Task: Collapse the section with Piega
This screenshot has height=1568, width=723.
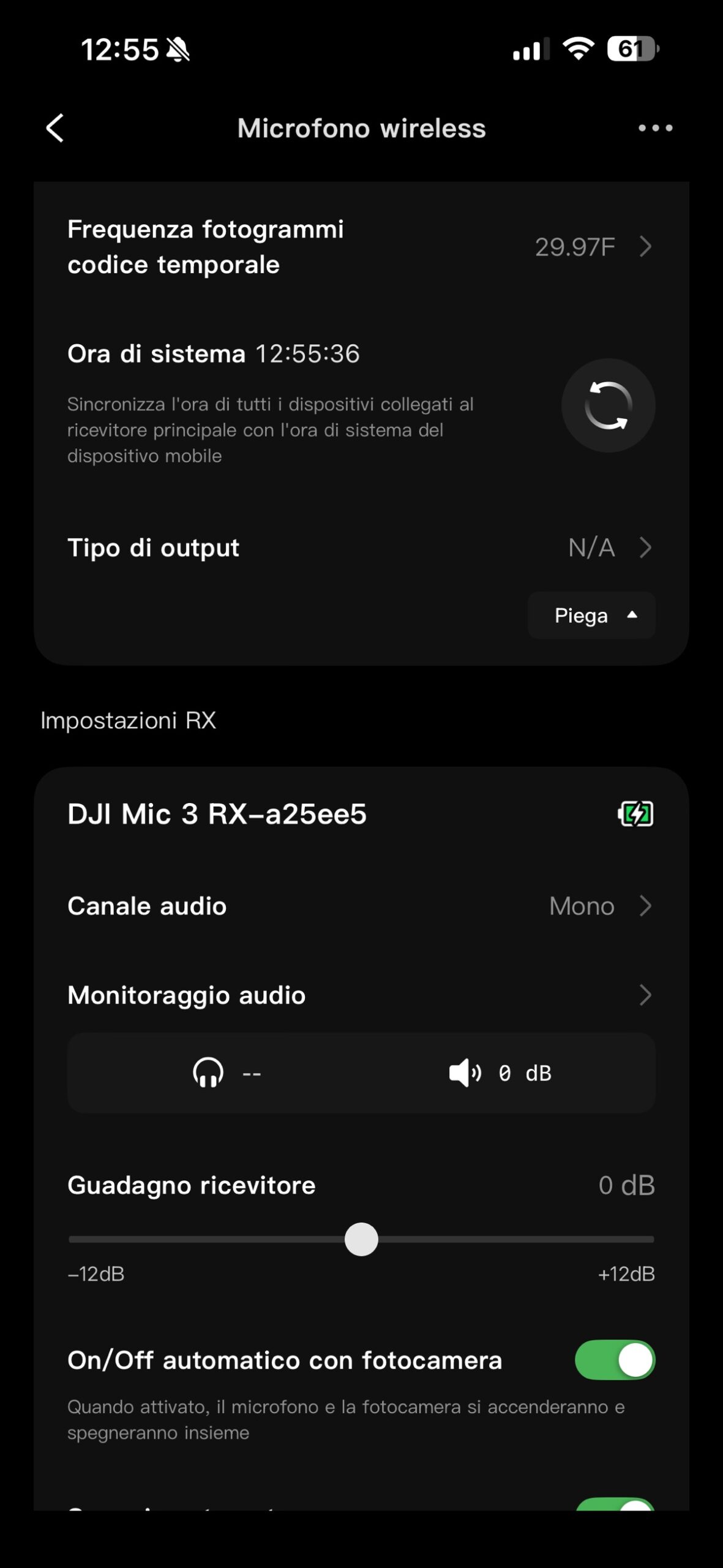Action: [591, 616]
